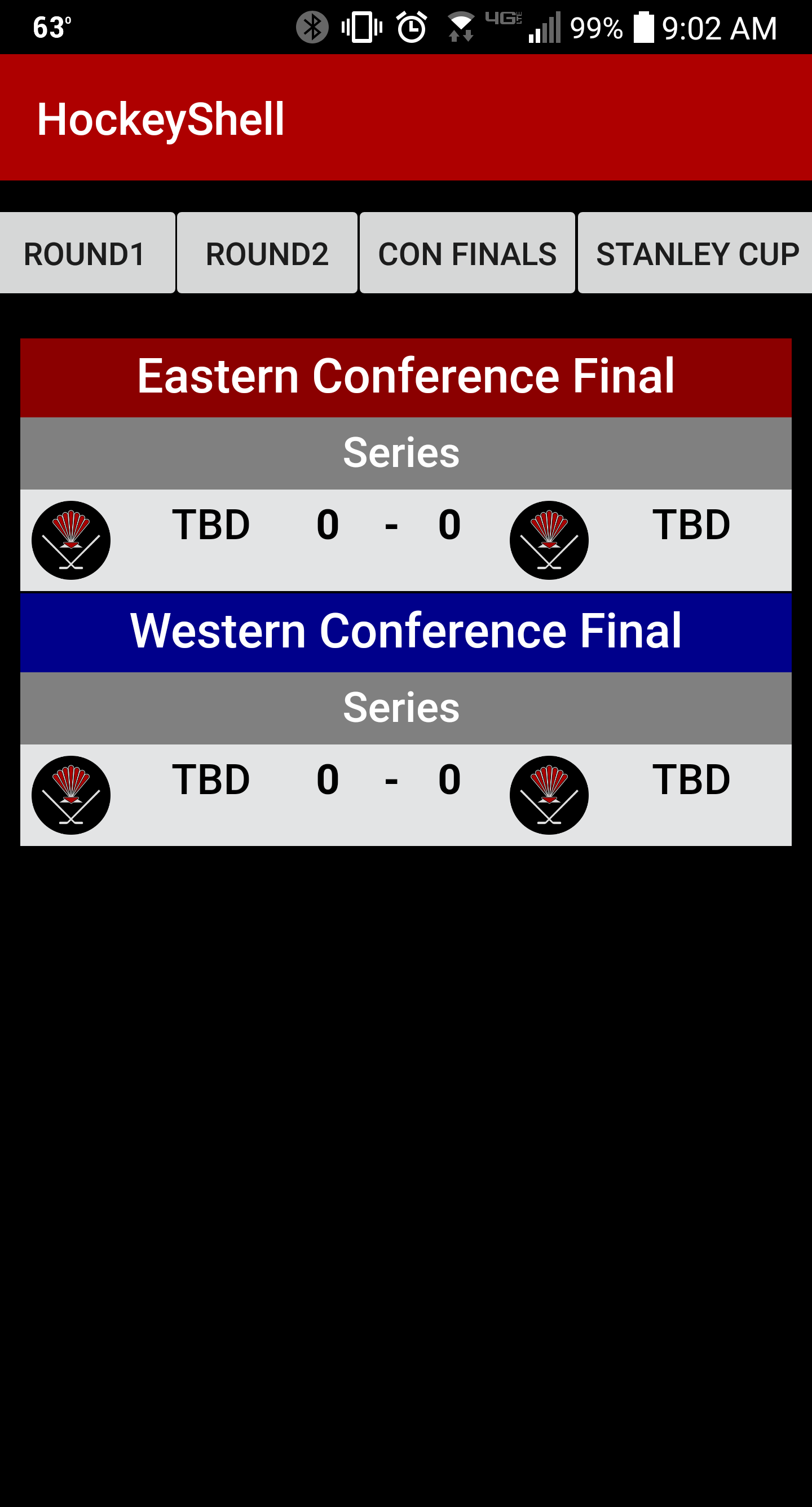Open the ROUND2 tab
This screenshot has height=1507, width=812.
coord(267,253)
